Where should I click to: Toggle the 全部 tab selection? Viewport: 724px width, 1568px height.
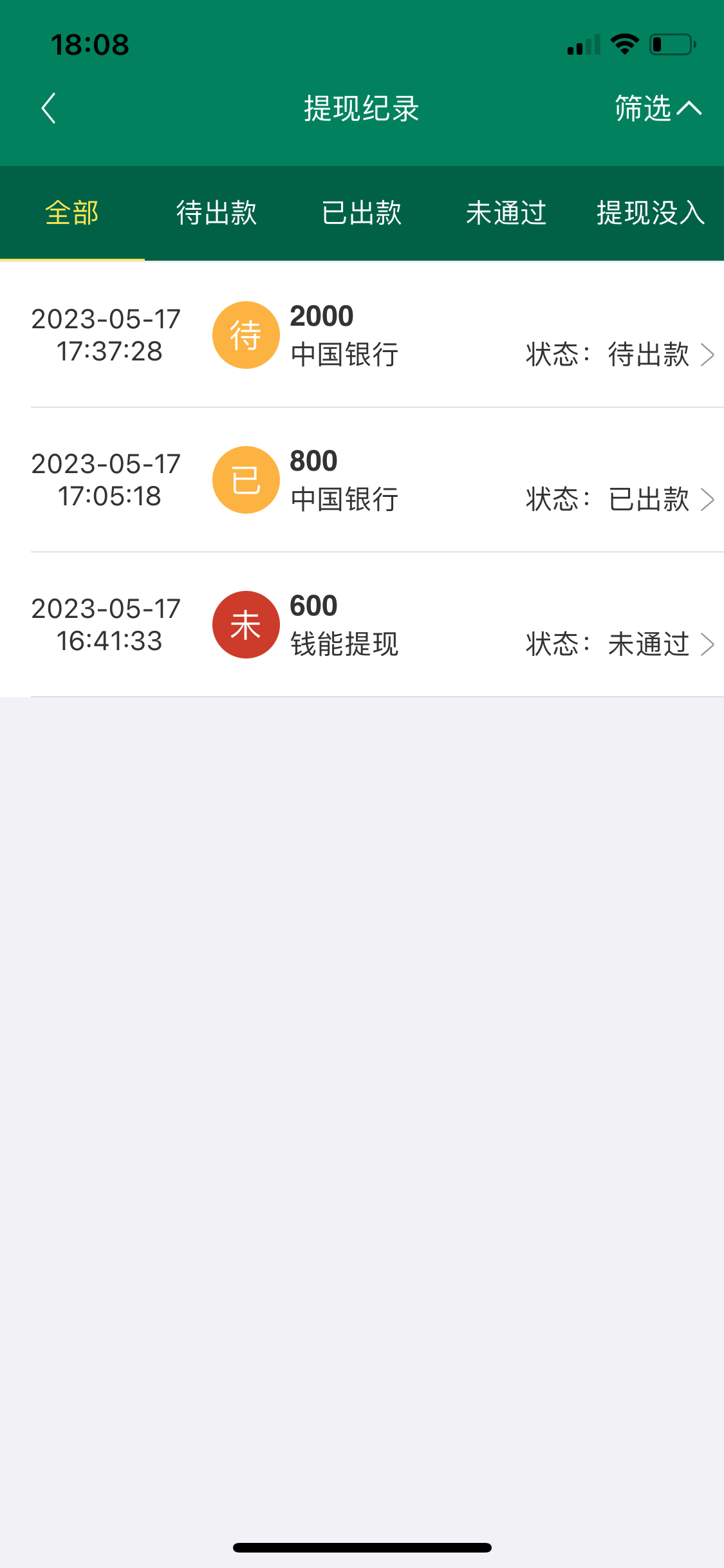[x=71, y=213]
